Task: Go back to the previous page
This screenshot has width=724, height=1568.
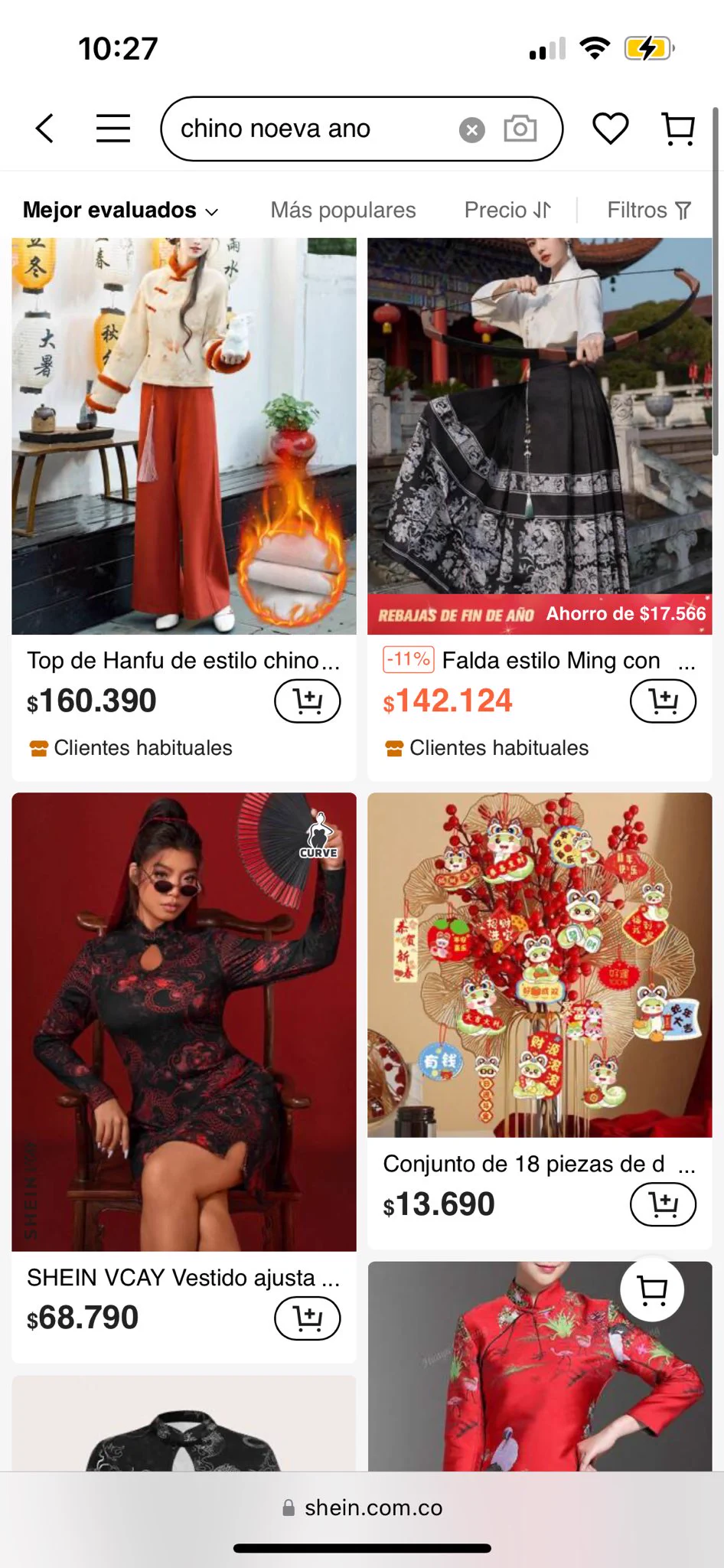Action: [45, 128]
